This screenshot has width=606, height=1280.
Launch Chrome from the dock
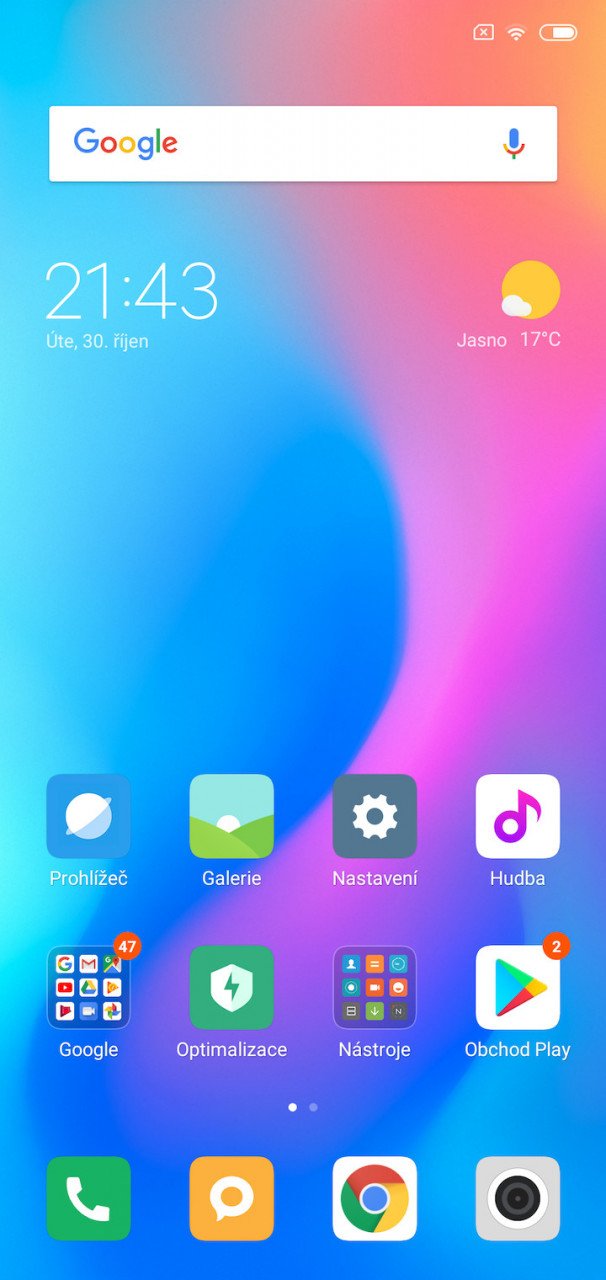375,1198
